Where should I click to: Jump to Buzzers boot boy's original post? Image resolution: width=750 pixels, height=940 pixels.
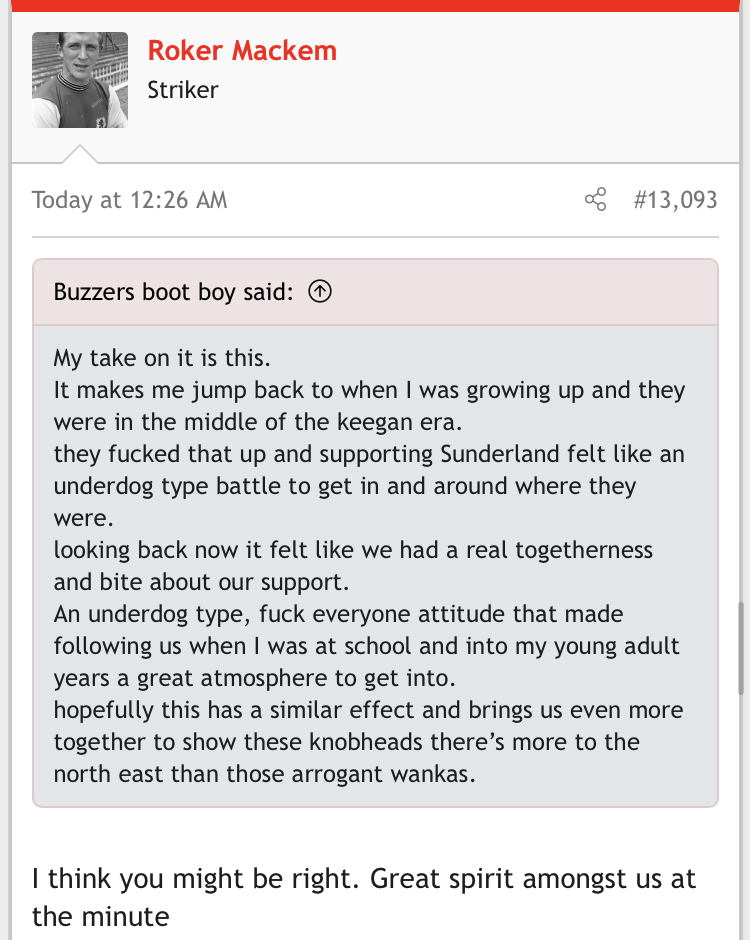pyautogui.click(x=320, y=292)
